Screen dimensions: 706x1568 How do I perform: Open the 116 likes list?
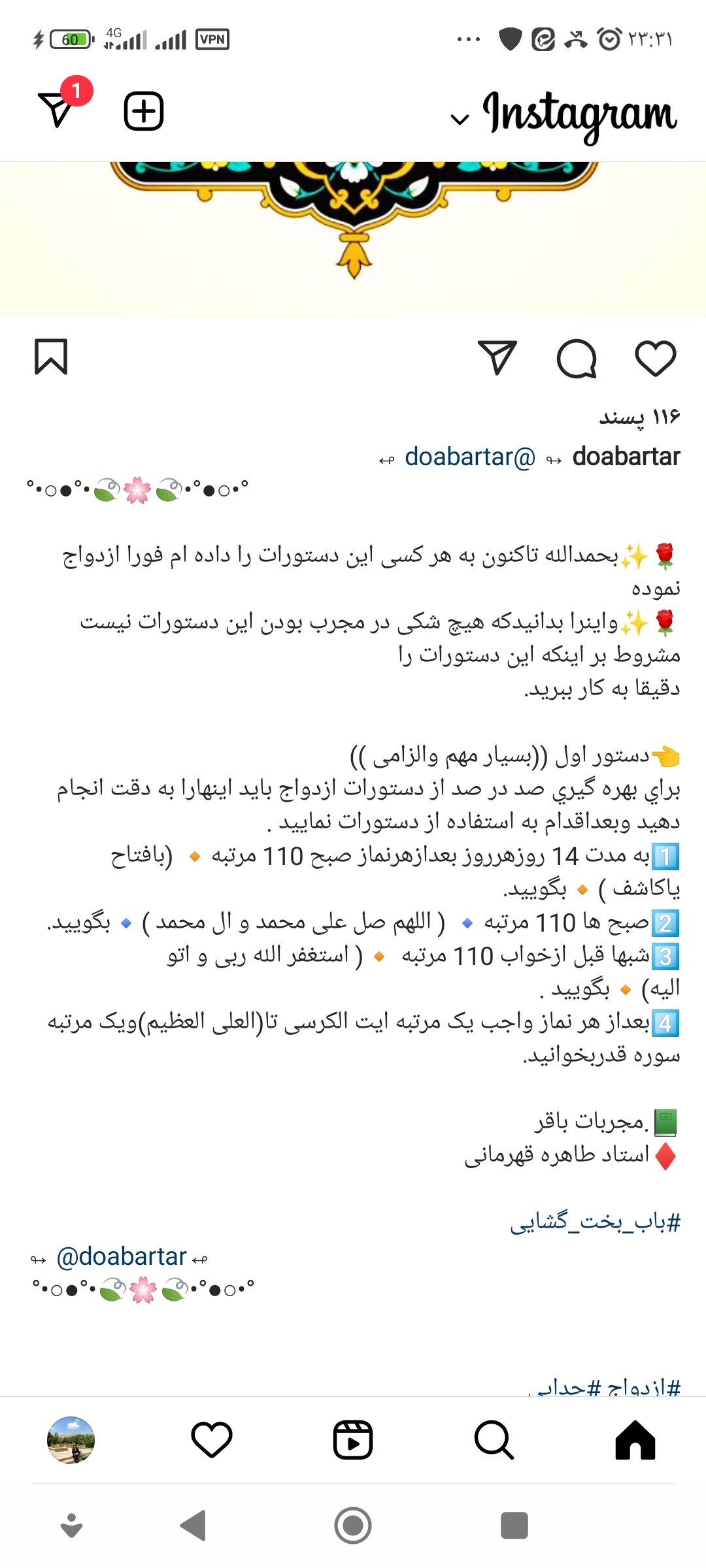[640, 417]
